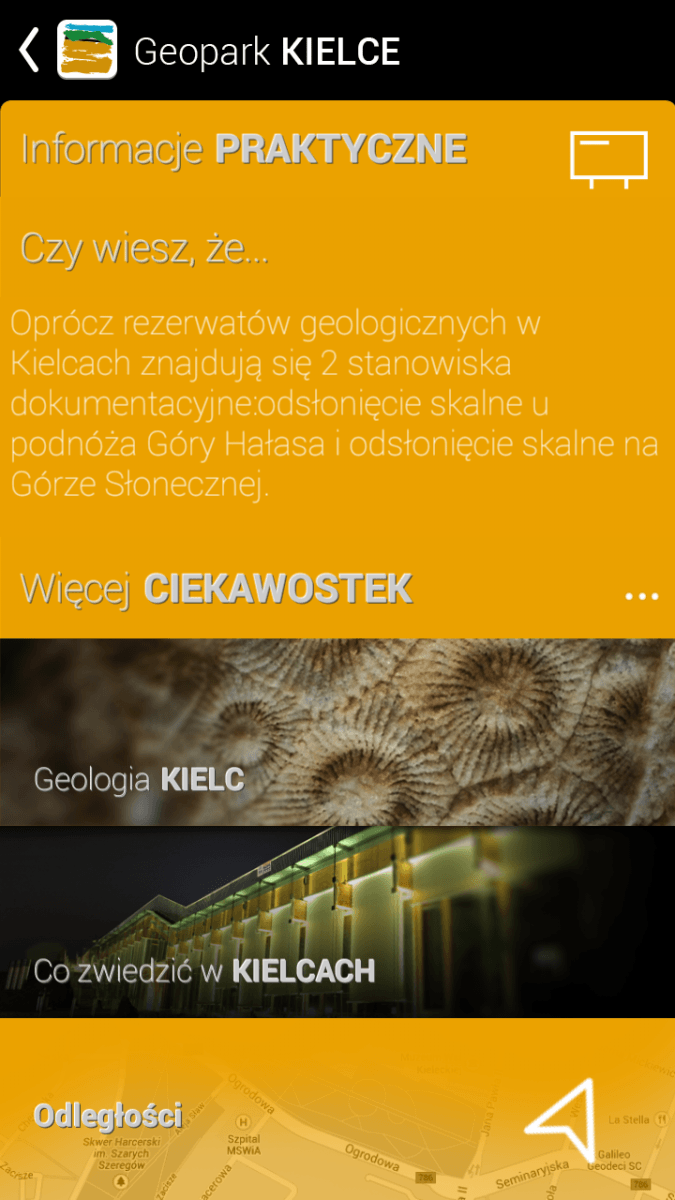Viewport: 675px width, 1200px height.
Task: Open Odległości navigation arrow
Action: (562, 1121)
